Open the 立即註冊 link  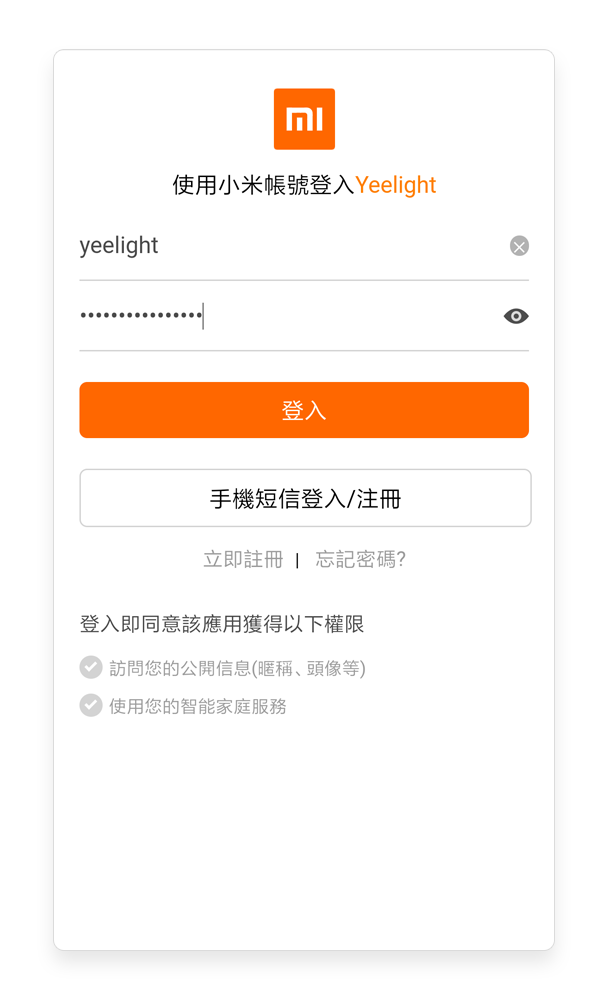pyautogui.click(x=243, y=559)
